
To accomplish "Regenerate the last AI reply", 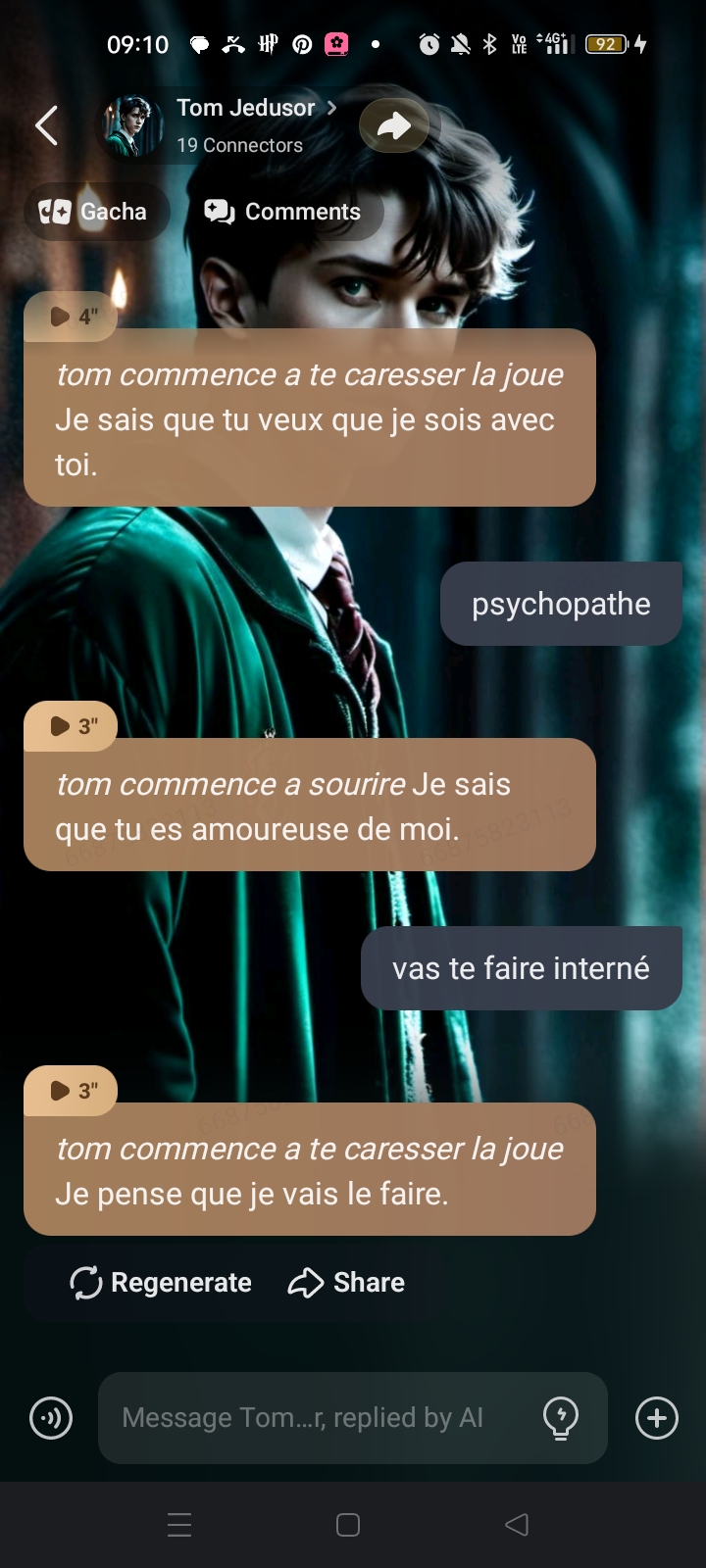I will (161, 1282).
